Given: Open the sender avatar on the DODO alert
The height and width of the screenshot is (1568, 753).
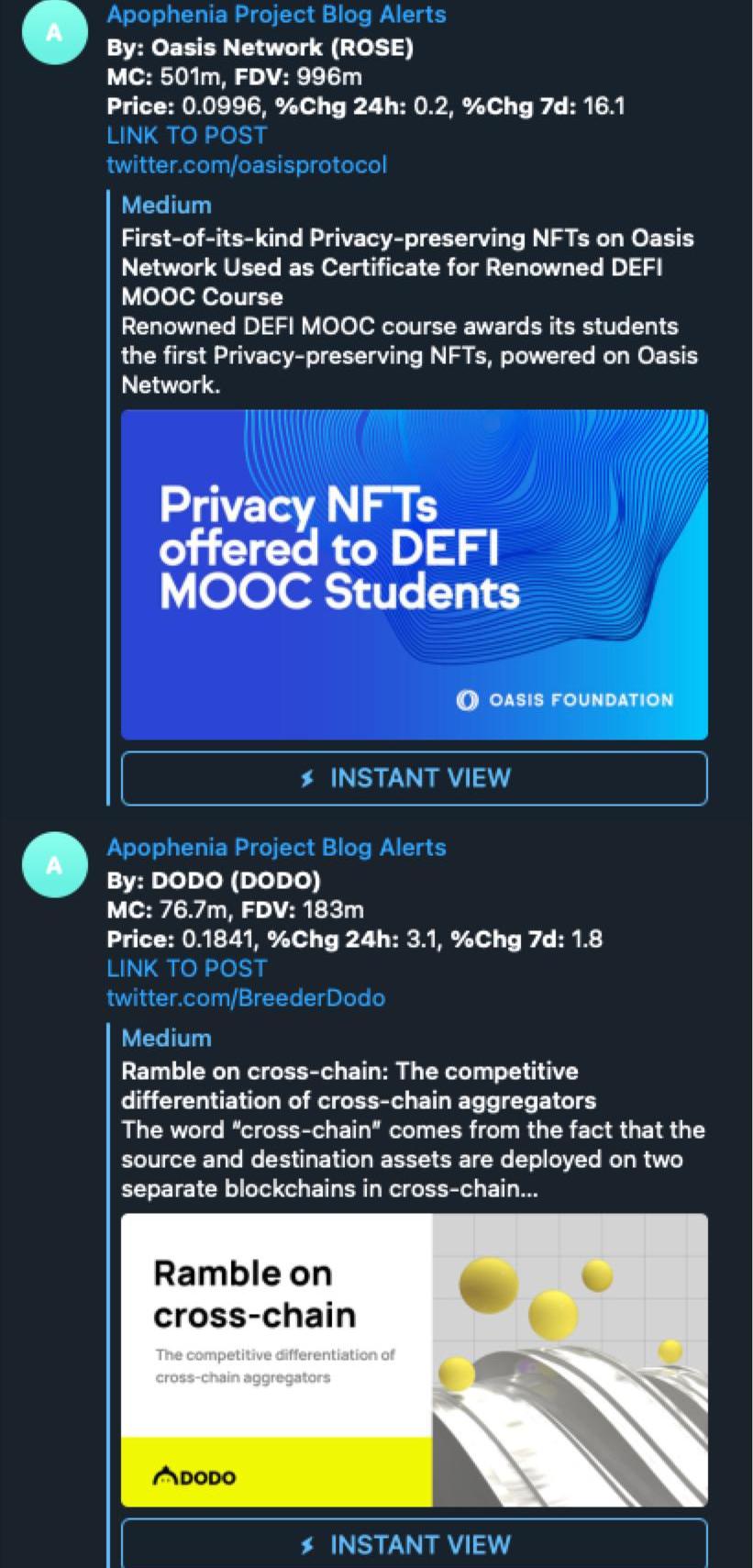Looking at the screenshot, I should 54,864.
